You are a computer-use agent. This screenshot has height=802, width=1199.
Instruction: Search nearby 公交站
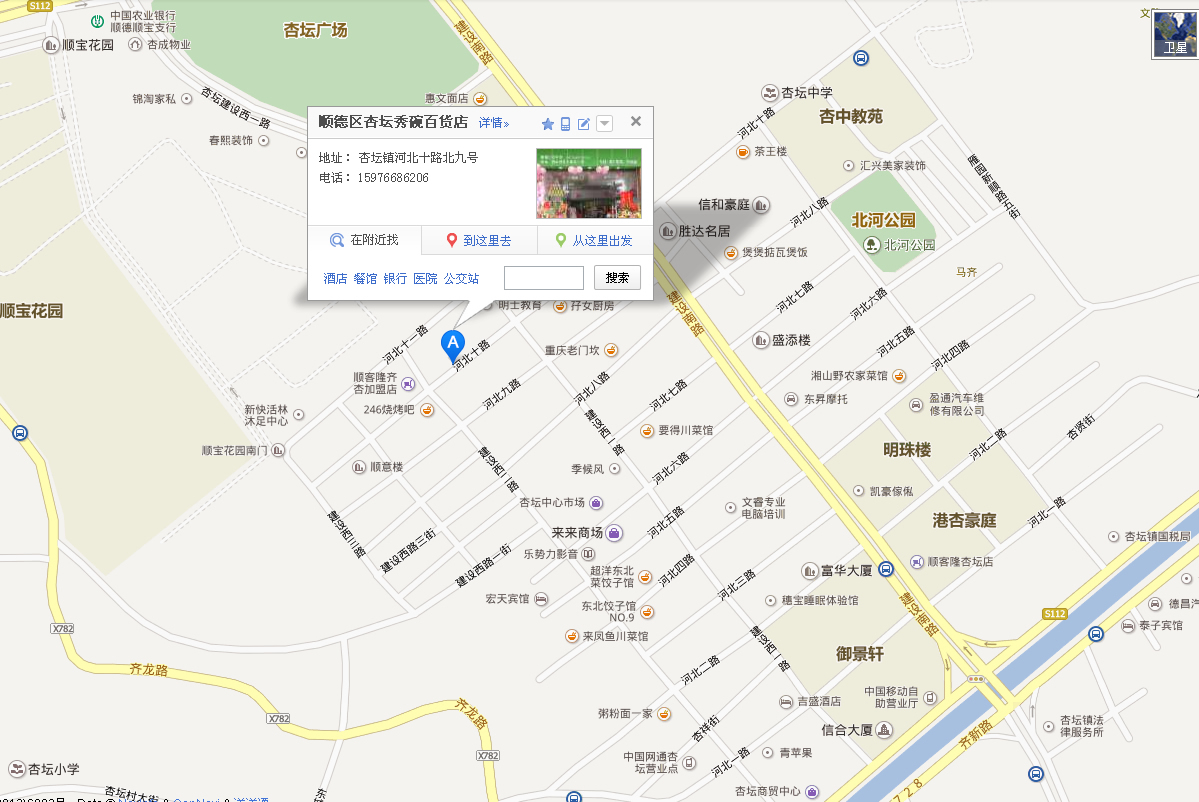[x=461, y=278]
